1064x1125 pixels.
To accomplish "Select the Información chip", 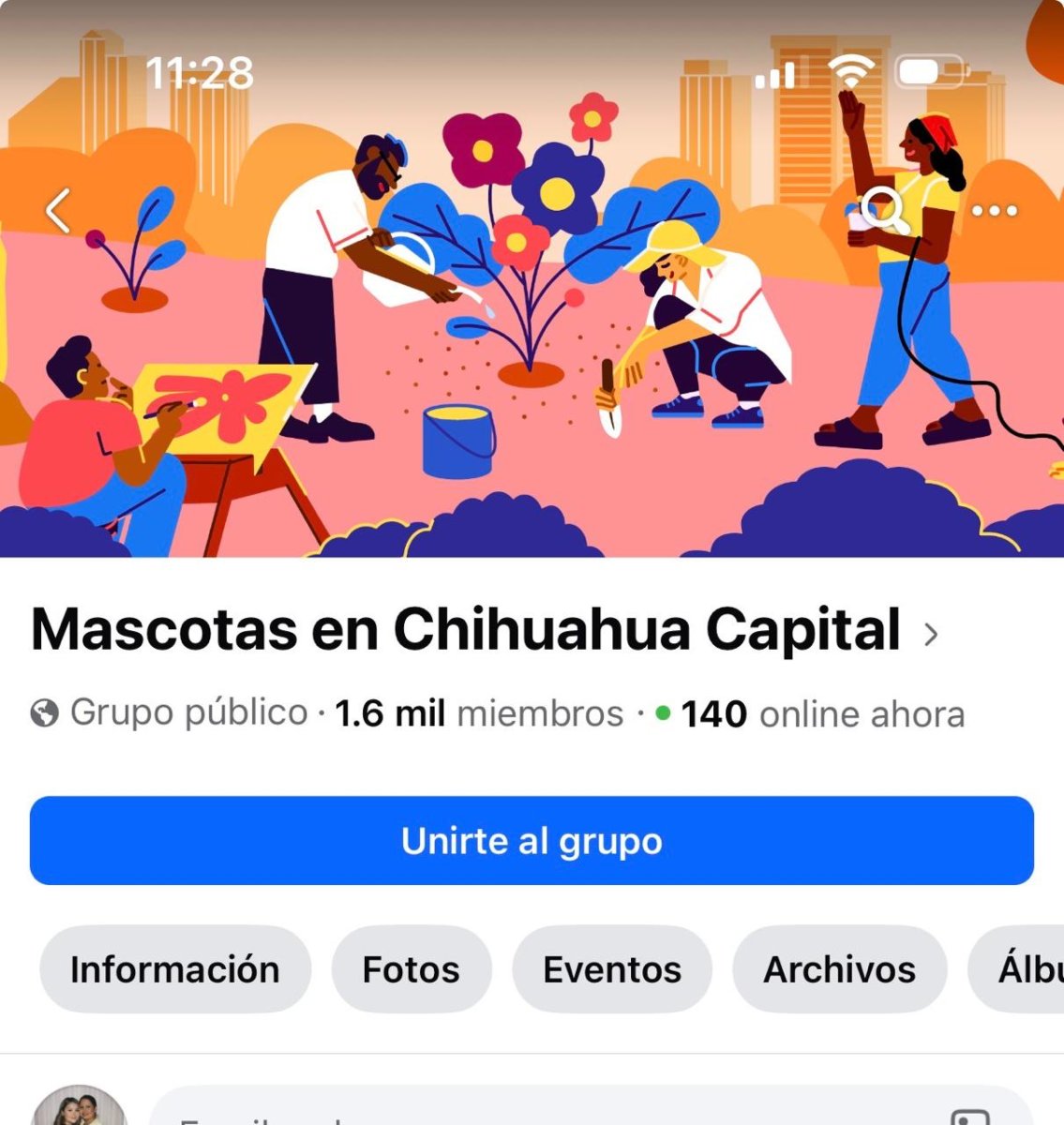I will click(175, 969).
